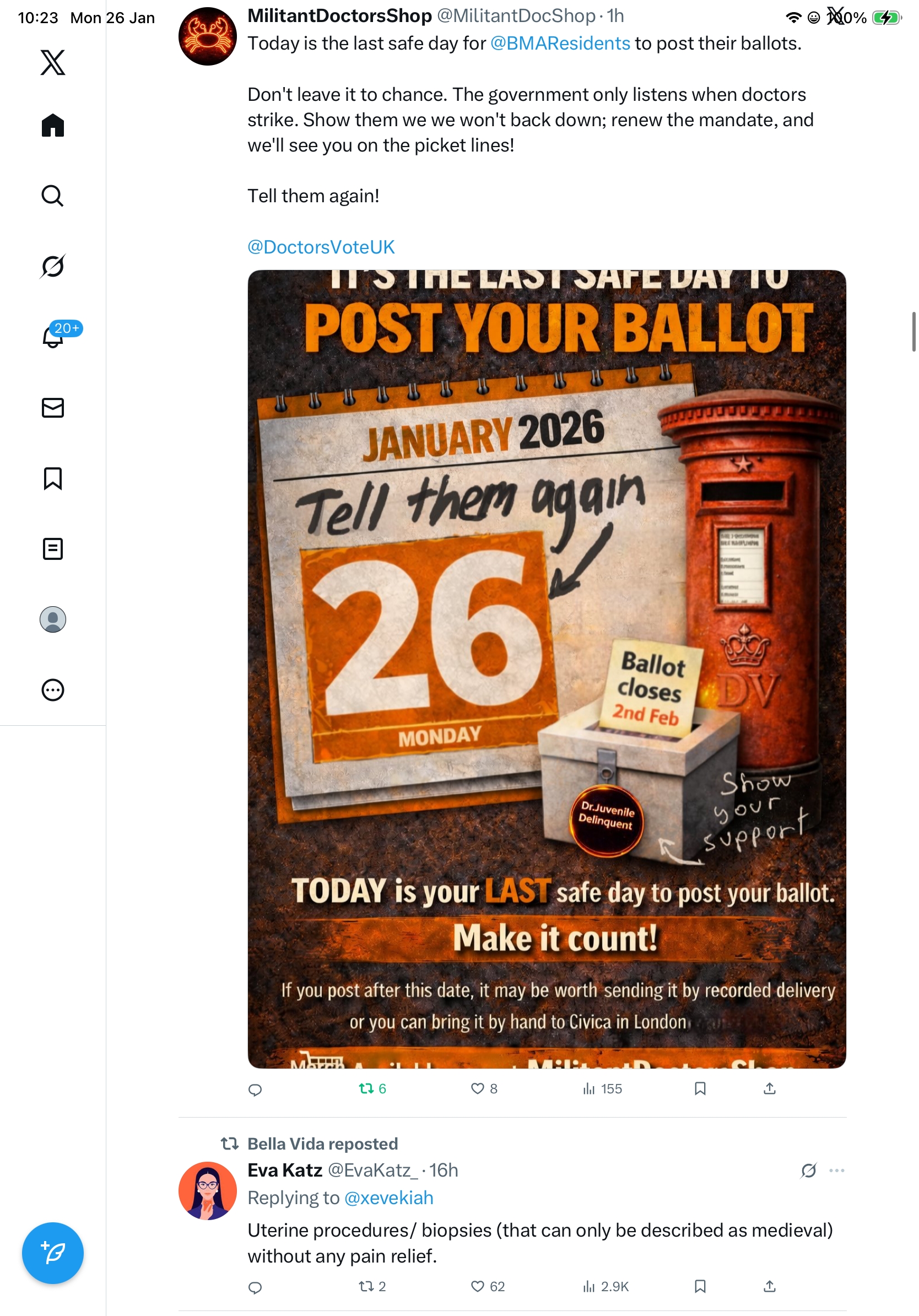Compose a new post
This screenshot has height=1316, width=919.
[53, 1253]
